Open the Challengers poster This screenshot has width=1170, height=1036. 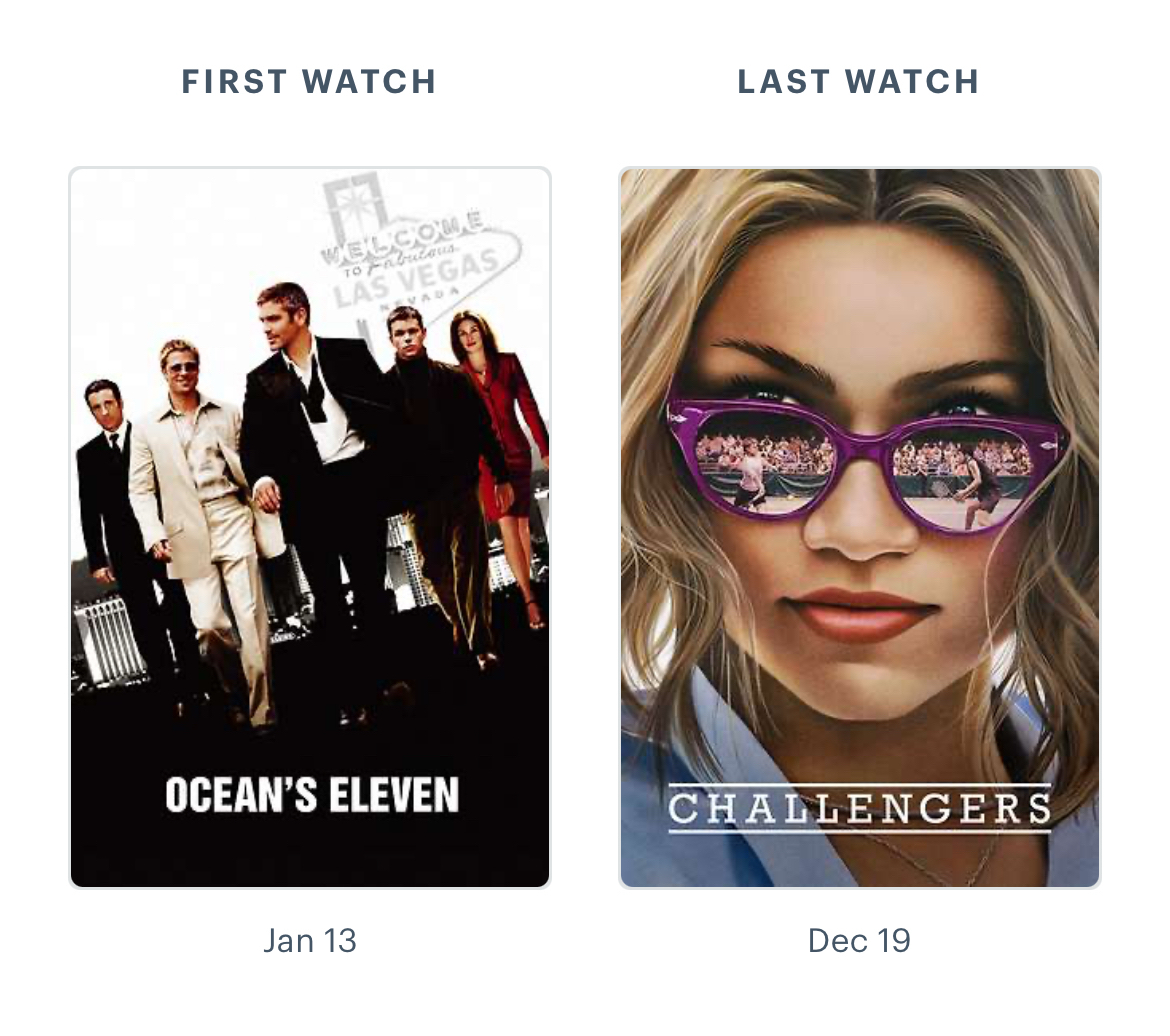[x=859, y=527]
